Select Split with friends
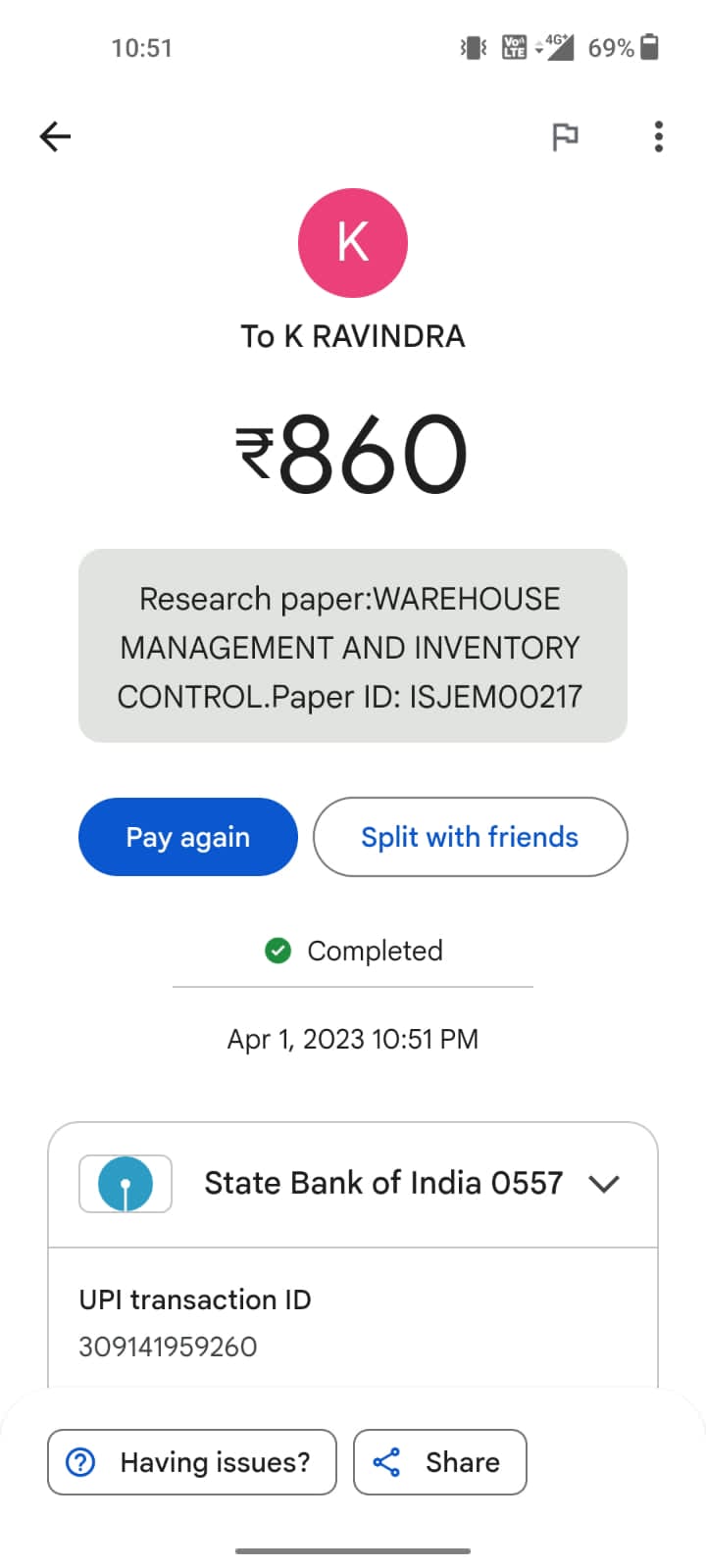 [470, 837]
